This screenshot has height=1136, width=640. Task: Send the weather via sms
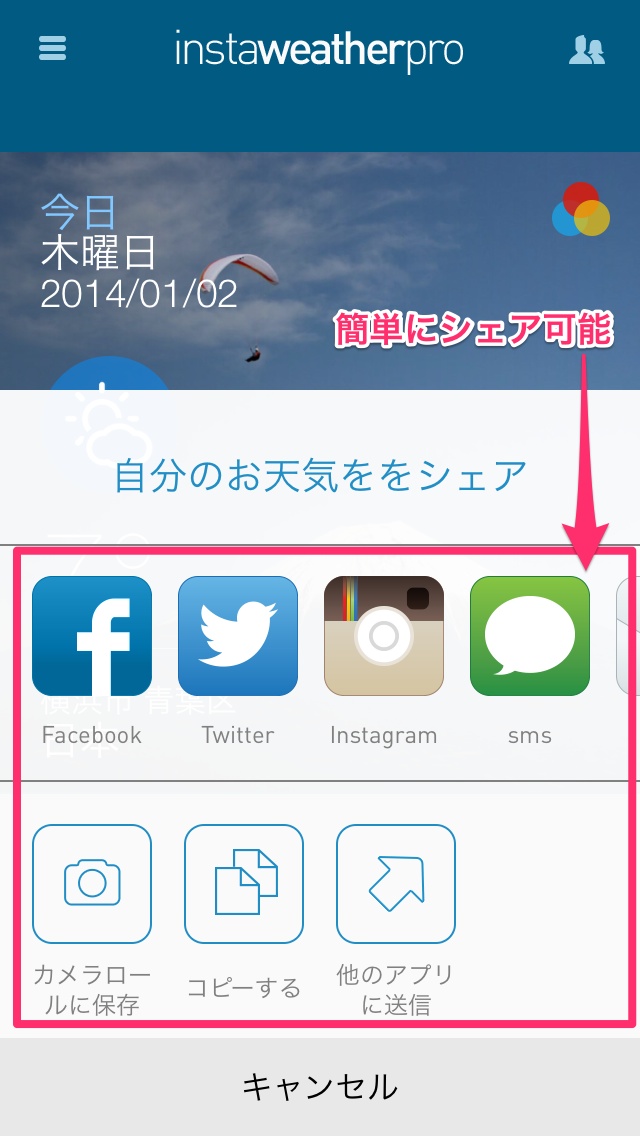[530, 636]
